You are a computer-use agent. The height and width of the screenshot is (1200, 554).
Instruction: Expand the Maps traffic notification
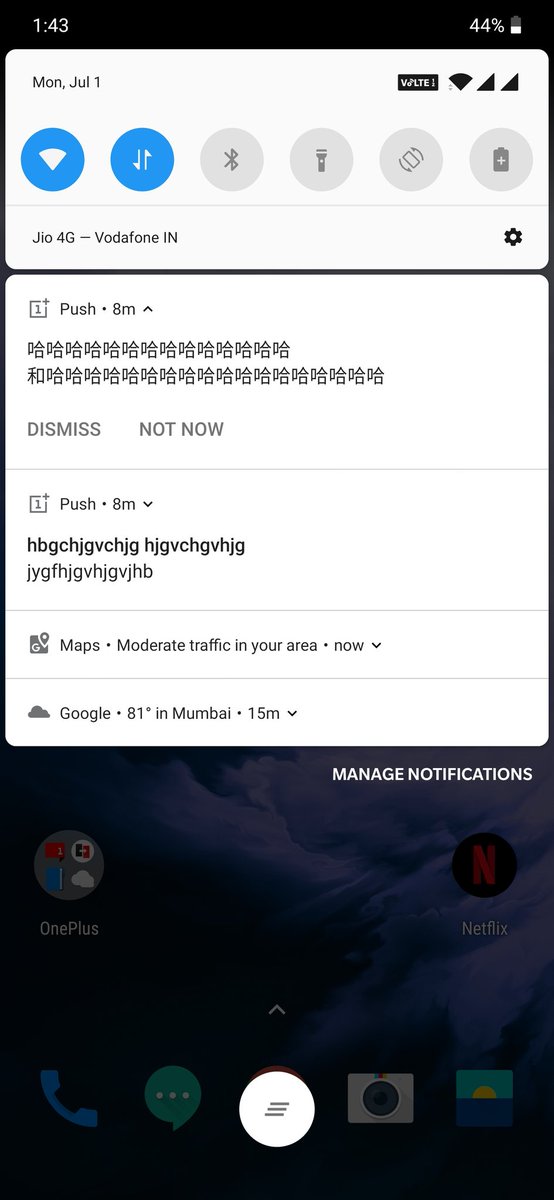click(377, 645)
